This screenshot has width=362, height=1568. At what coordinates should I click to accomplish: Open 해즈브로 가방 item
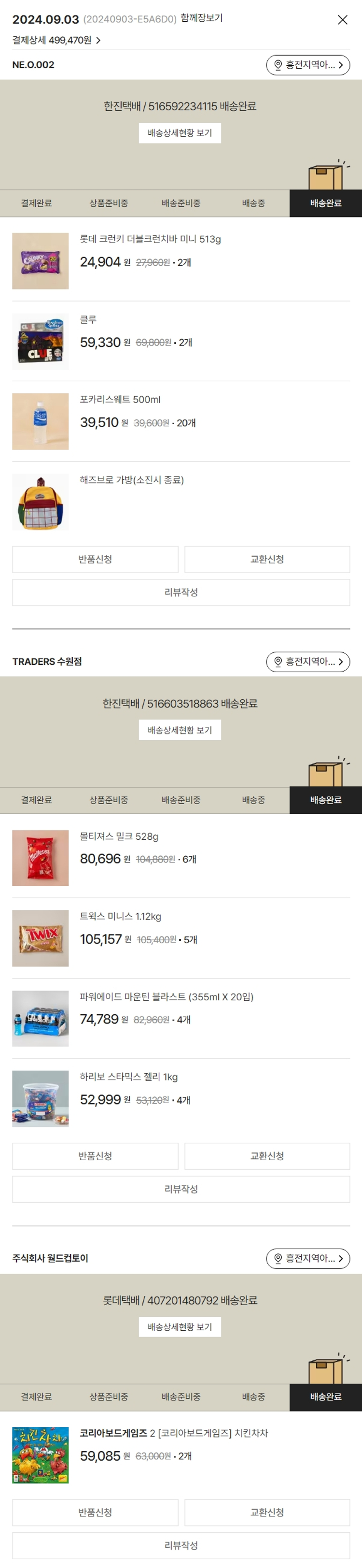(x=132, y=480)
